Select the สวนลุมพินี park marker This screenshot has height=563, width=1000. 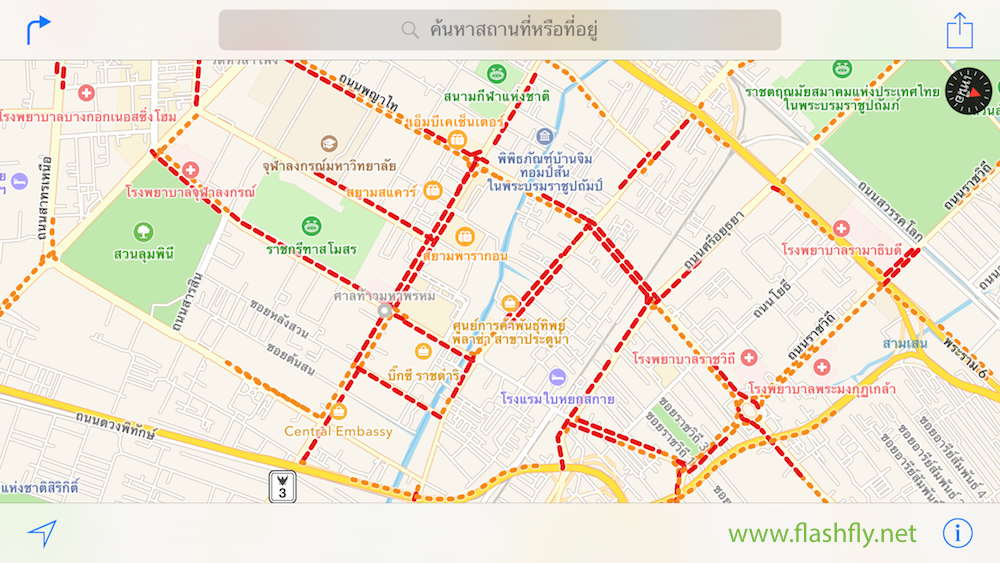pos(144,232)
